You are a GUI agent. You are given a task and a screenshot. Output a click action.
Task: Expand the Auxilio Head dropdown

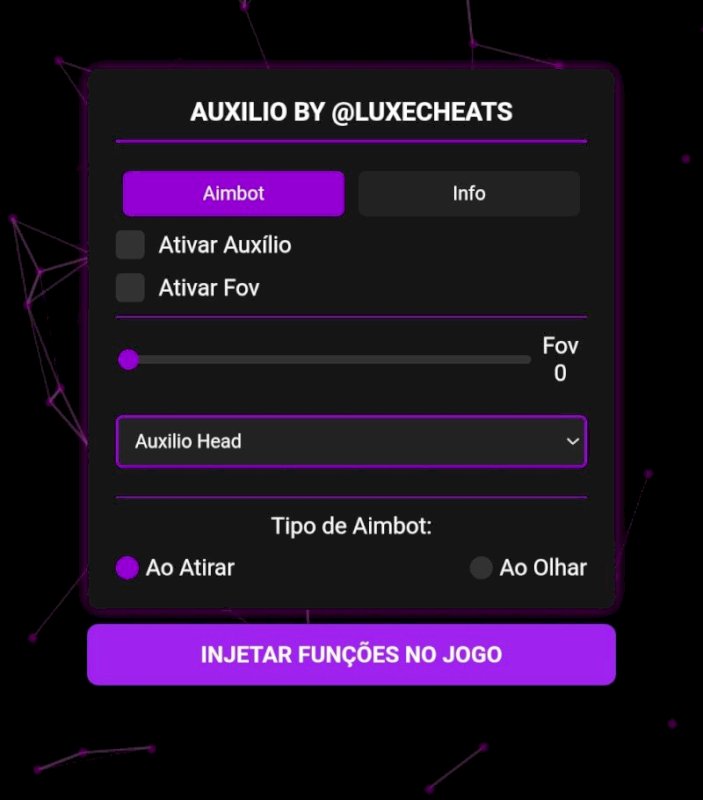pos(351,441)
